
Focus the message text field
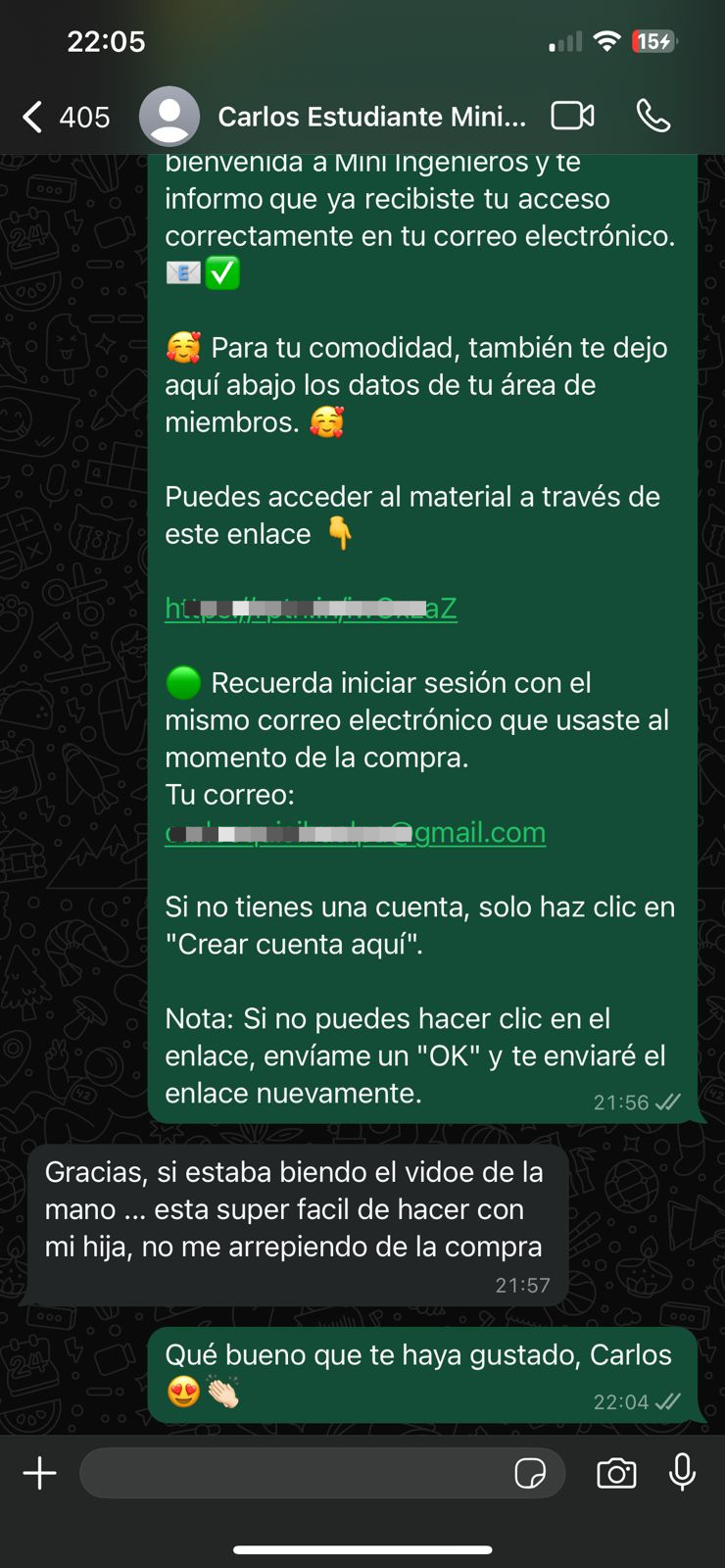[294, 1473]
